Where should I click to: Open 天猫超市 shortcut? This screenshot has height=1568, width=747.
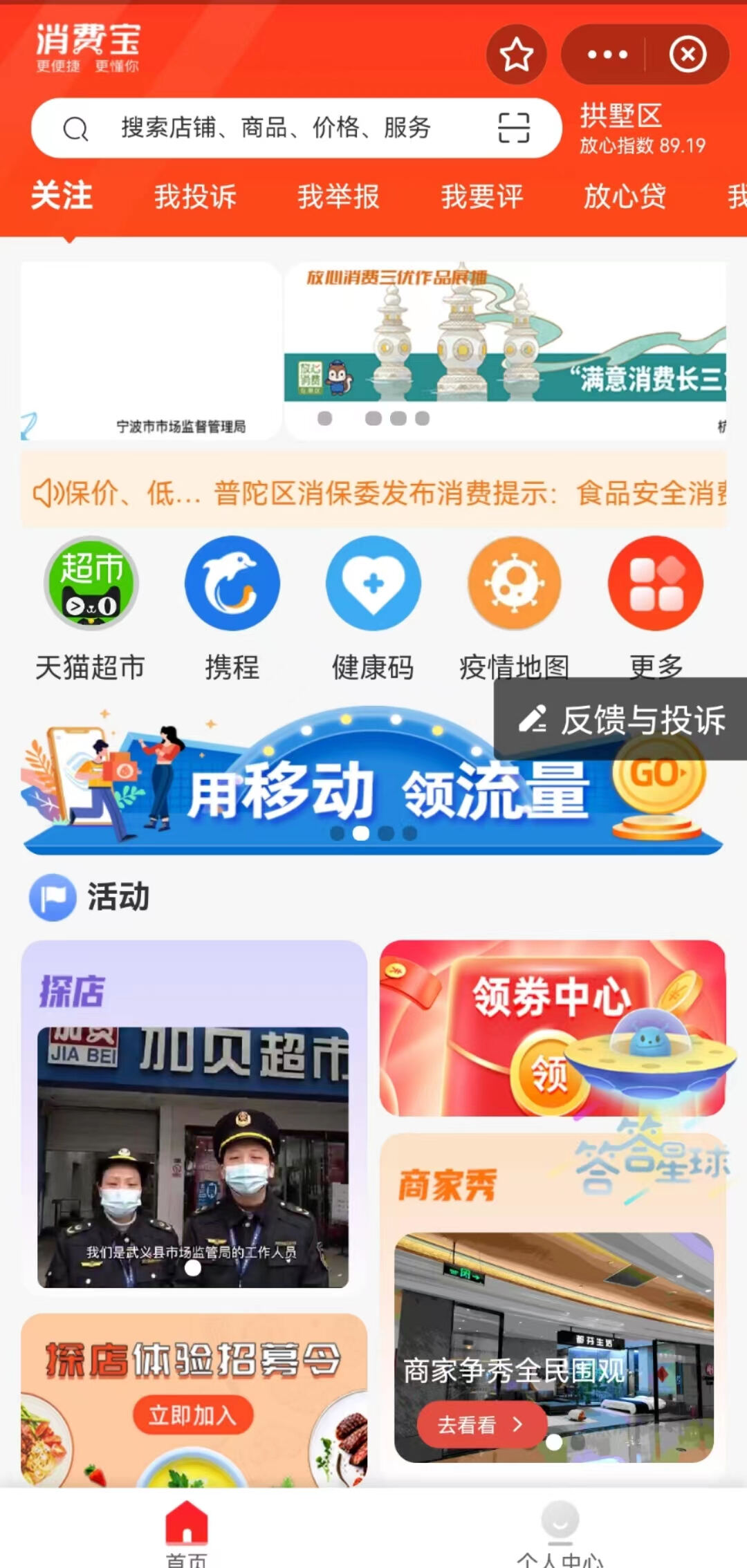91,584
